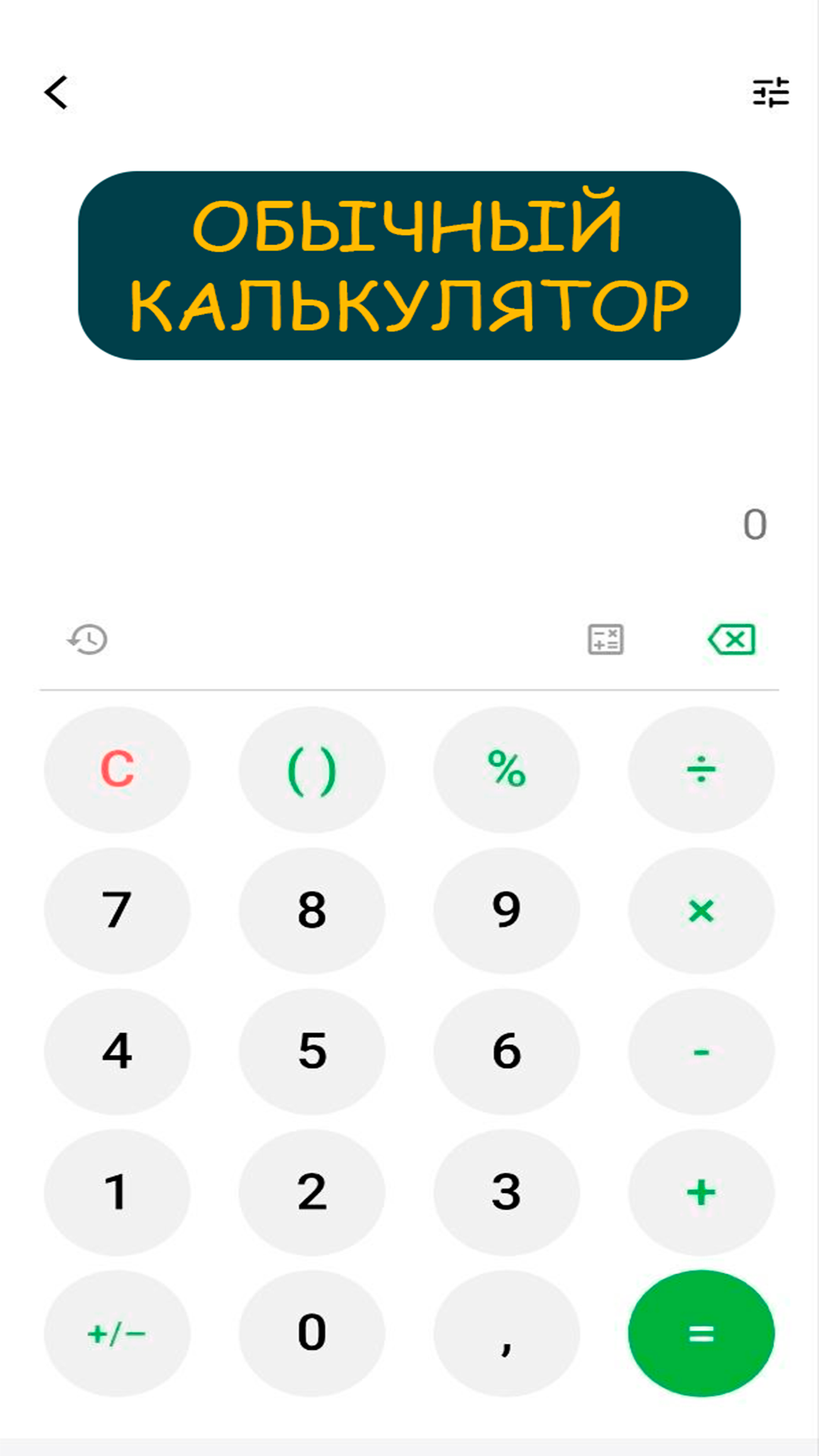Insert the decimal comma

pos(507,1333)
